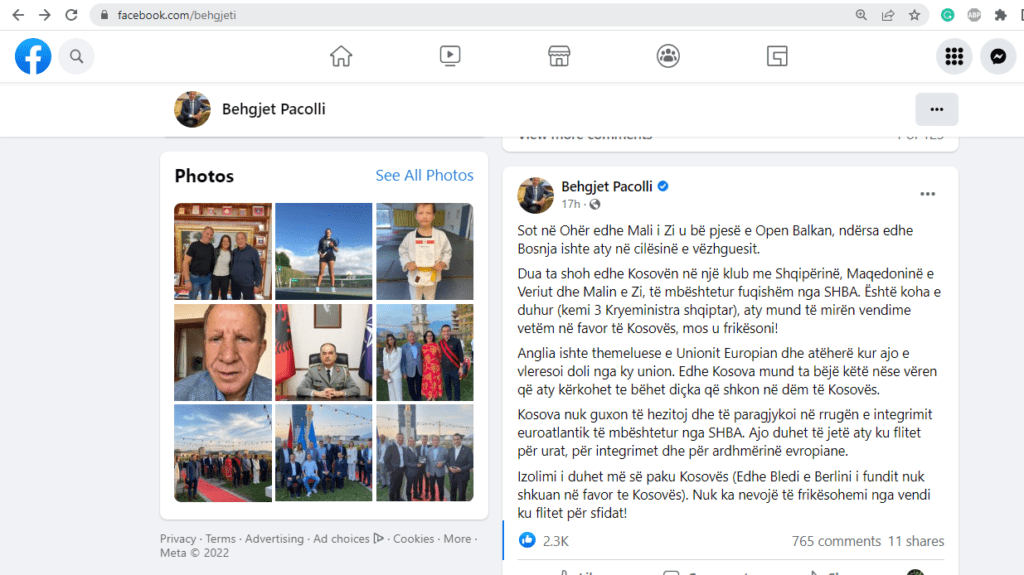Switch to the Marketplace tab
1024x575 pixels.
click(559, 56)
